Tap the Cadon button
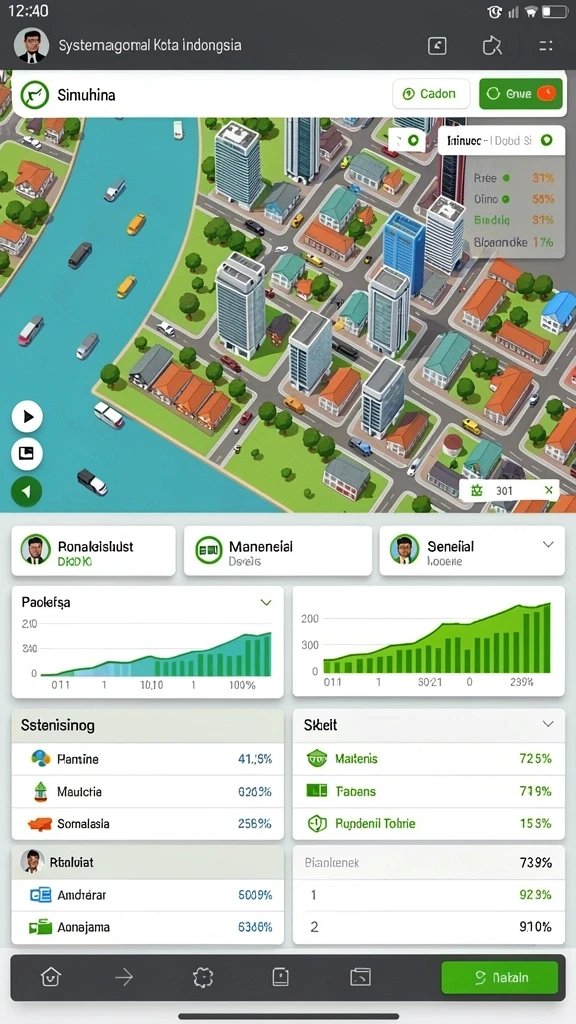 [431, 94]
